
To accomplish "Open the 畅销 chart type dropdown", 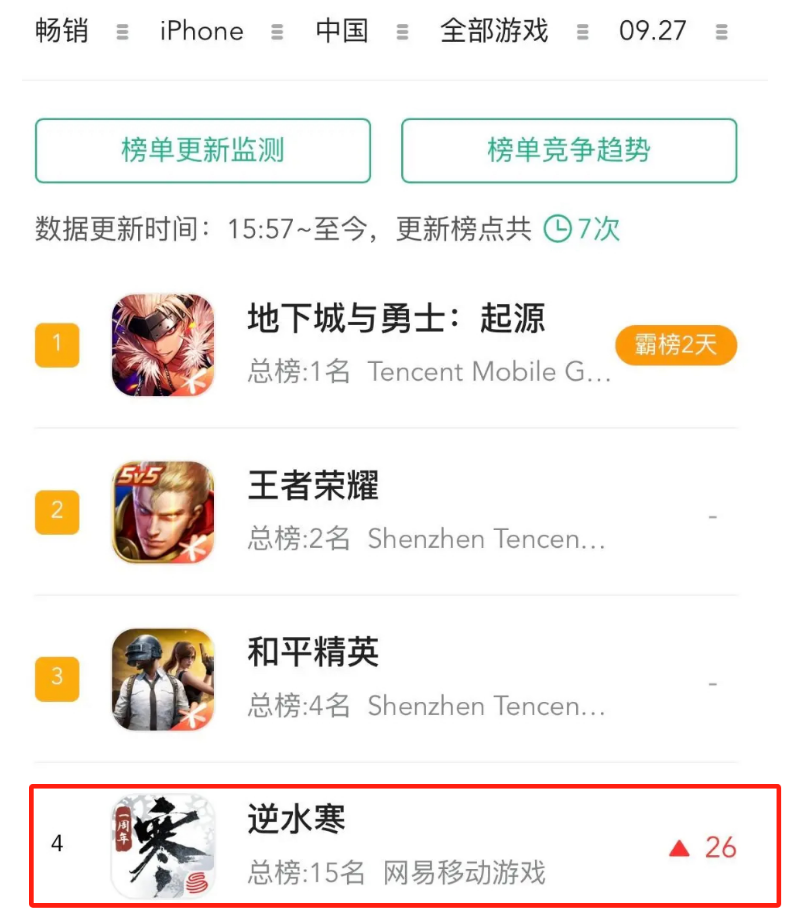I will 80,31.
